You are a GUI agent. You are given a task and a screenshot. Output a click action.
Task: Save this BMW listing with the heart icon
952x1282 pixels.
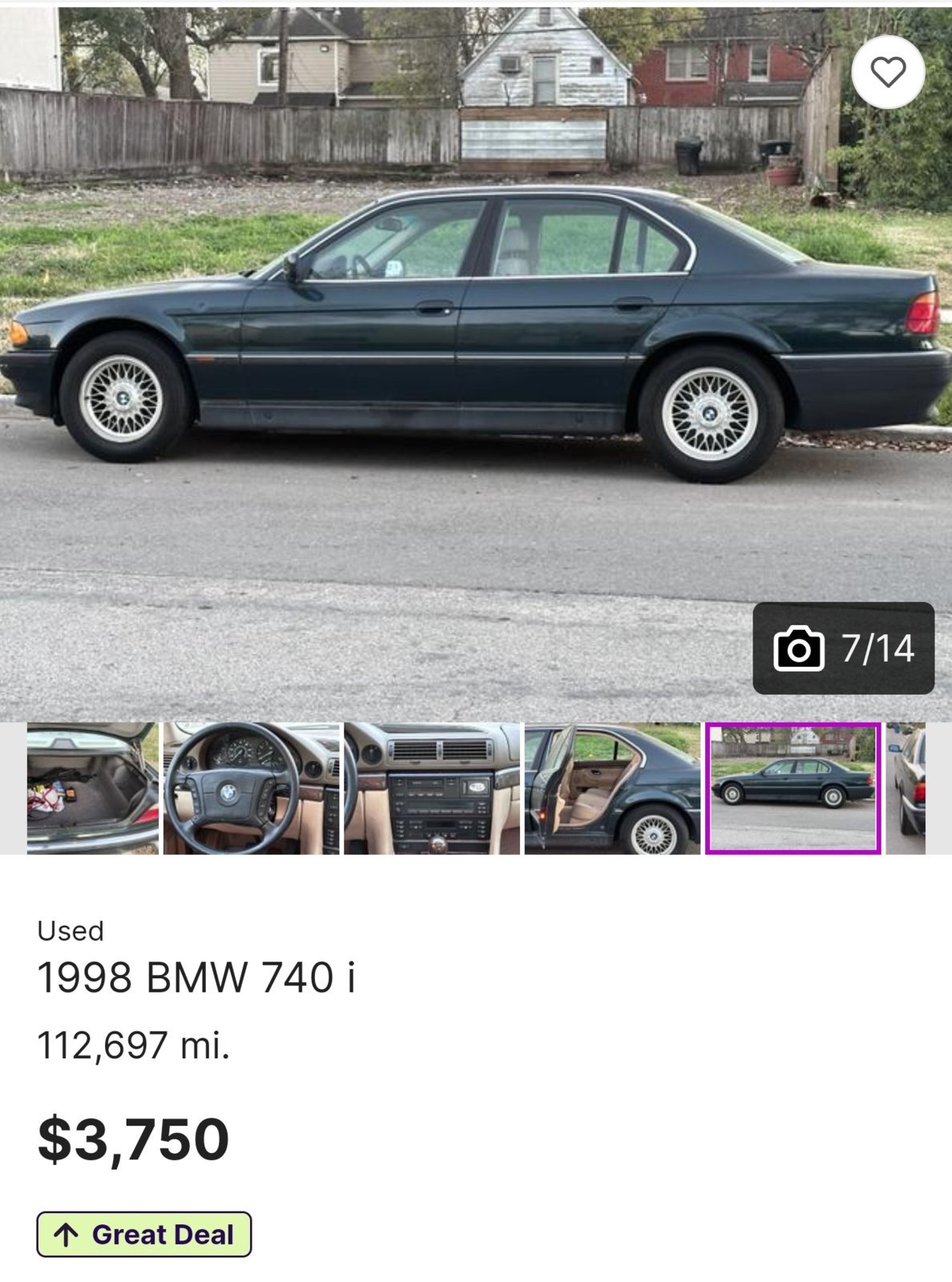pyautogui.click(x=888, y=73)
